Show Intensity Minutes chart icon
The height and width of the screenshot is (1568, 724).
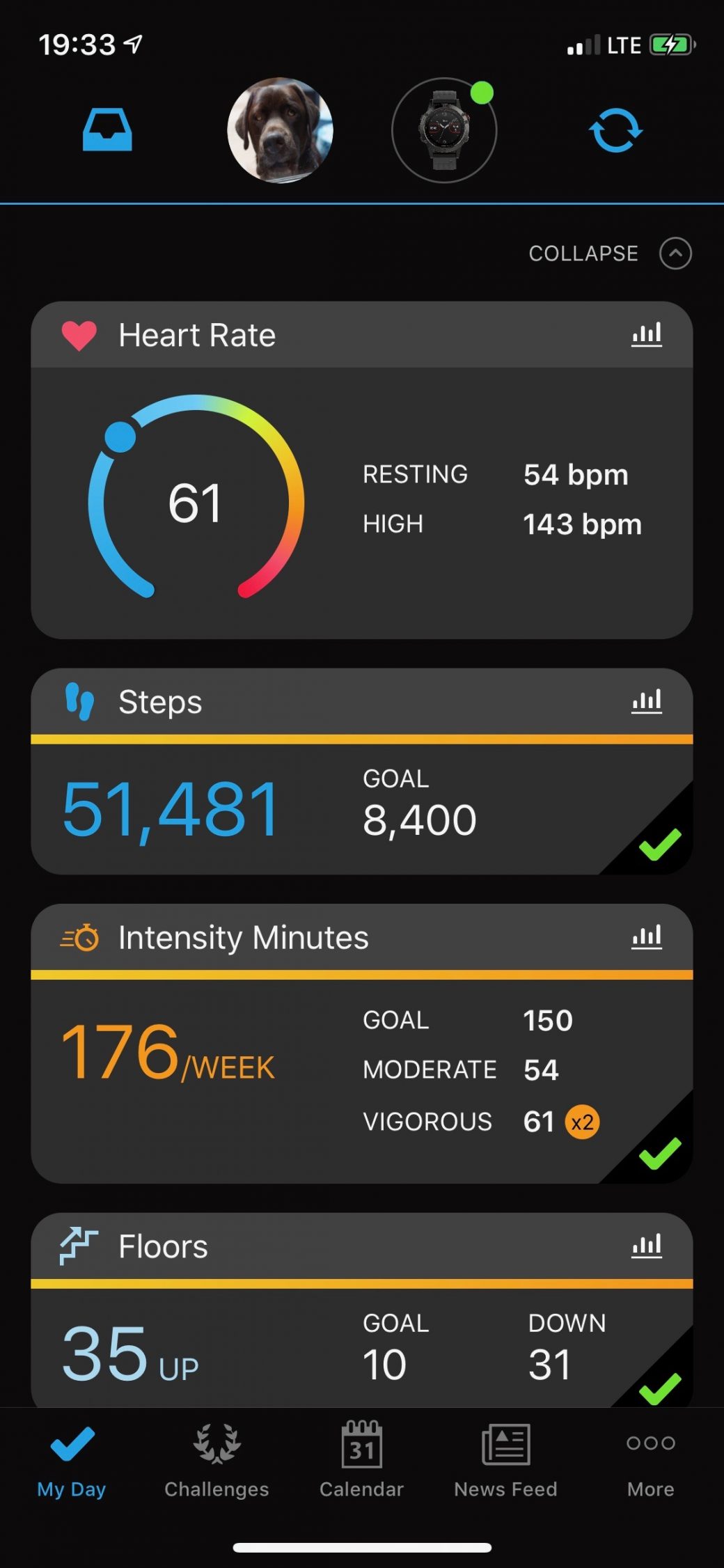(646, 937)
